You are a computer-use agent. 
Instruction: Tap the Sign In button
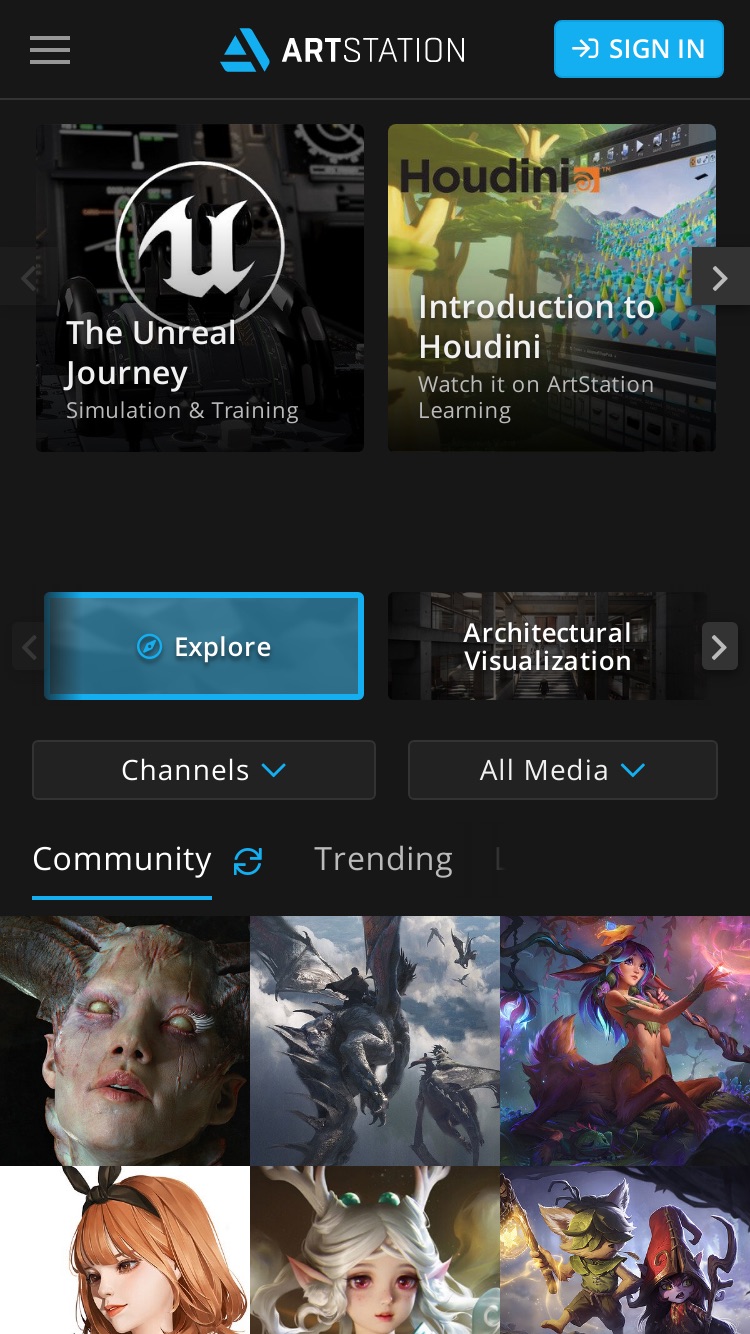[639, 49]
